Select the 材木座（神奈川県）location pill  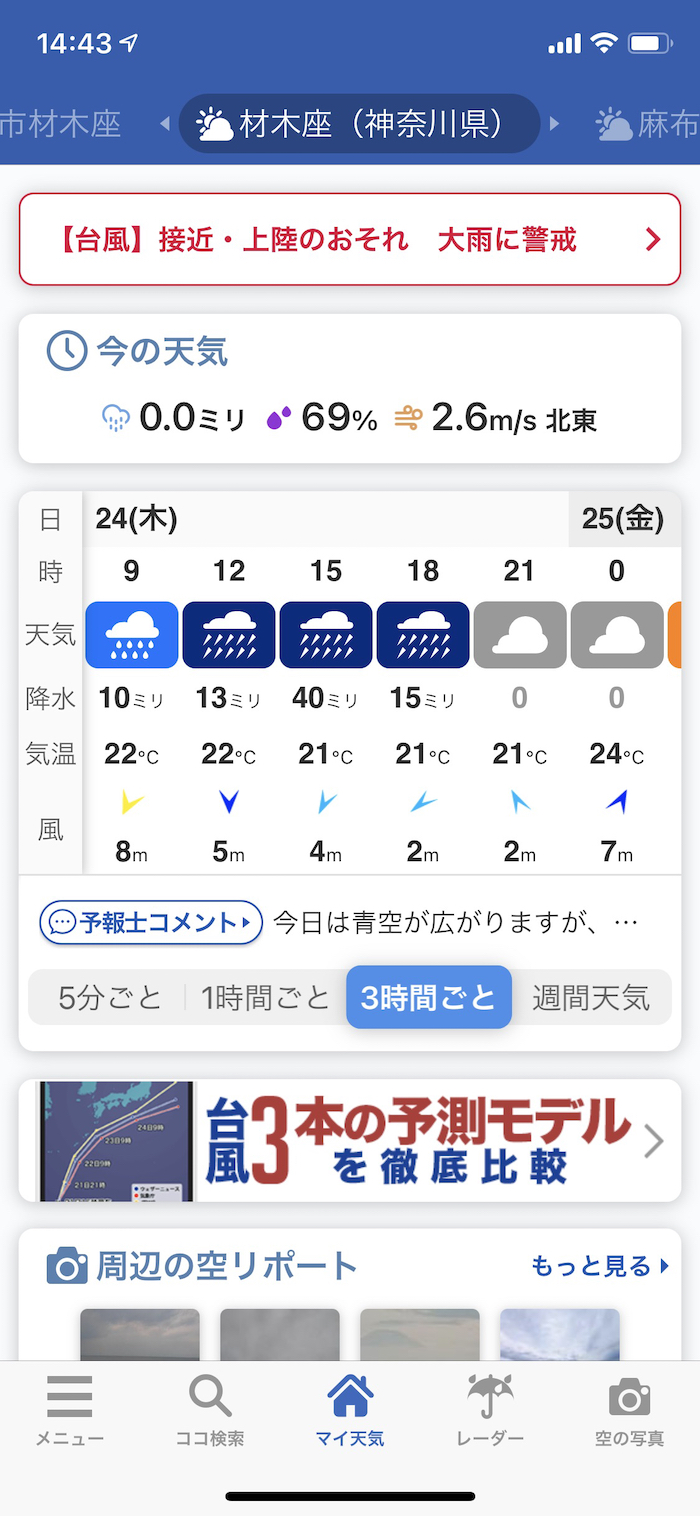(x=359, y=124)
